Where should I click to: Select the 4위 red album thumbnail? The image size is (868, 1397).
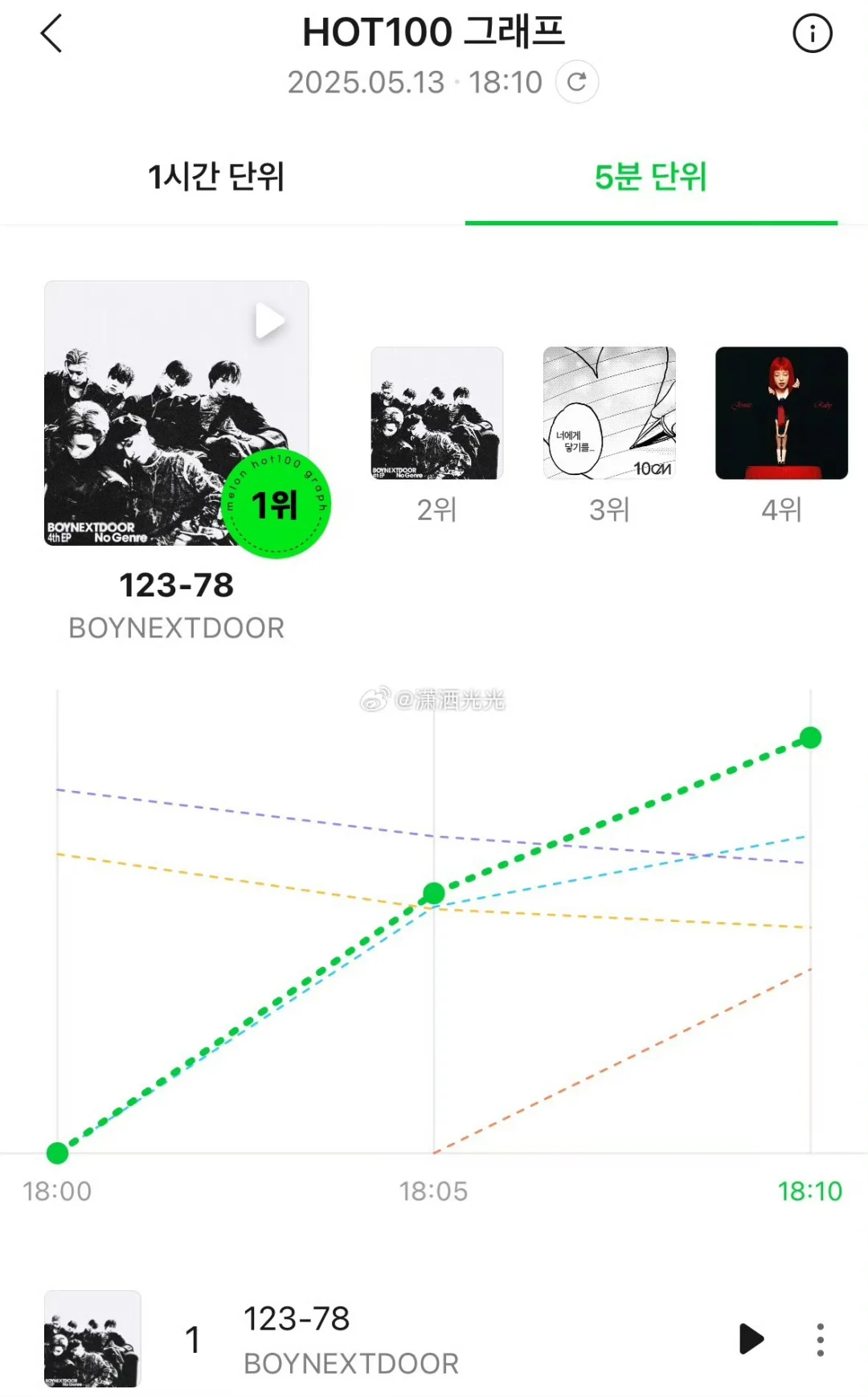click(781, 413)
